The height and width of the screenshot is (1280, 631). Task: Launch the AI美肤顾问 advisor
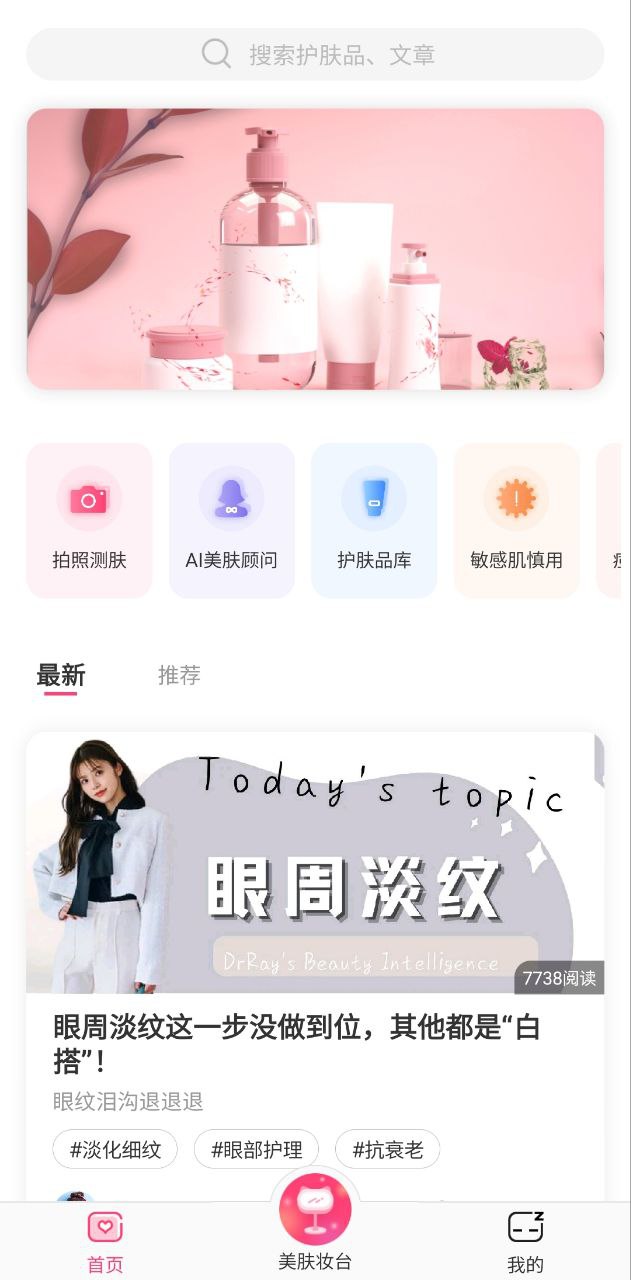(x=231, y=521)
